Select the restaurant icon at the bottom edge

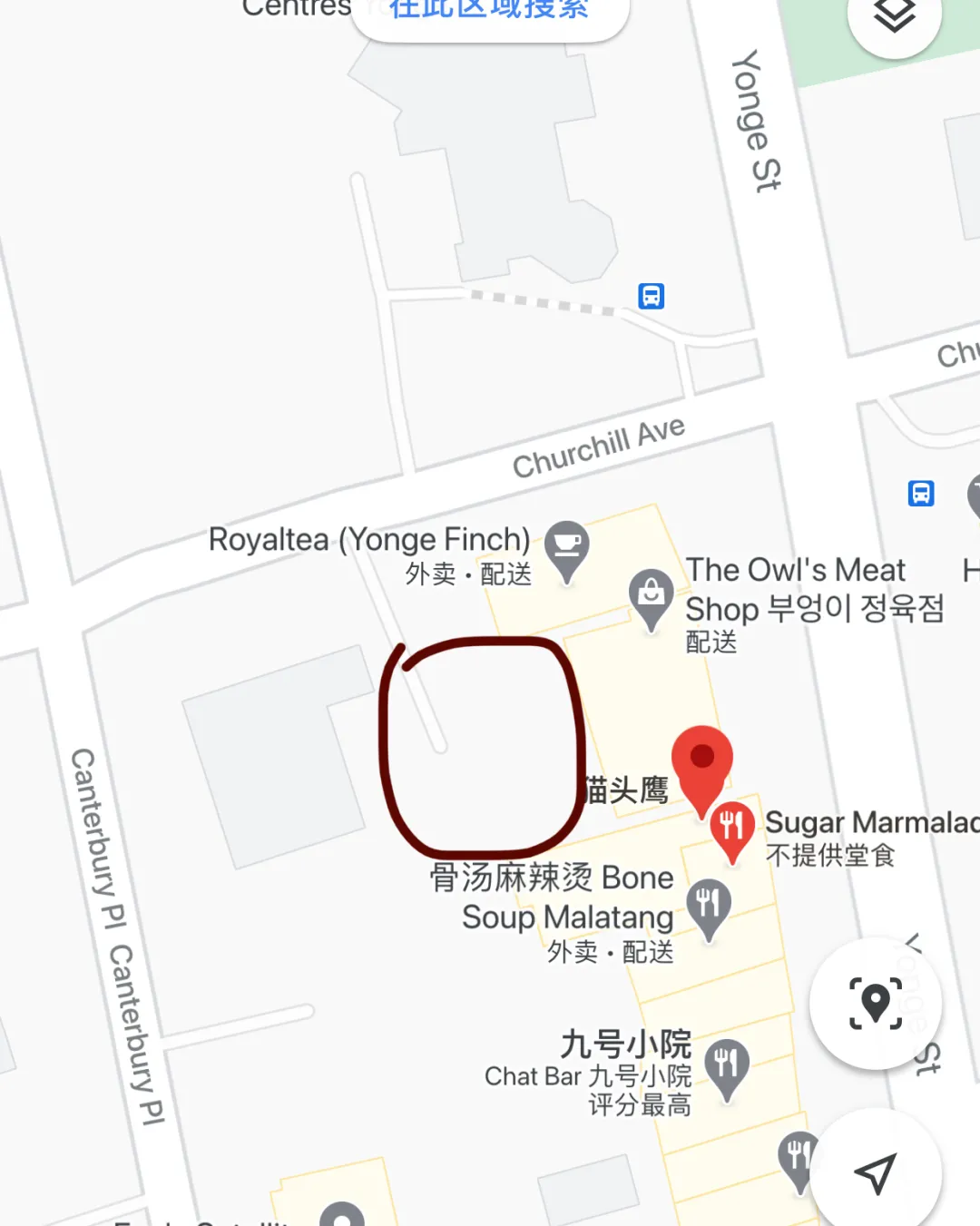(797, 1155)
